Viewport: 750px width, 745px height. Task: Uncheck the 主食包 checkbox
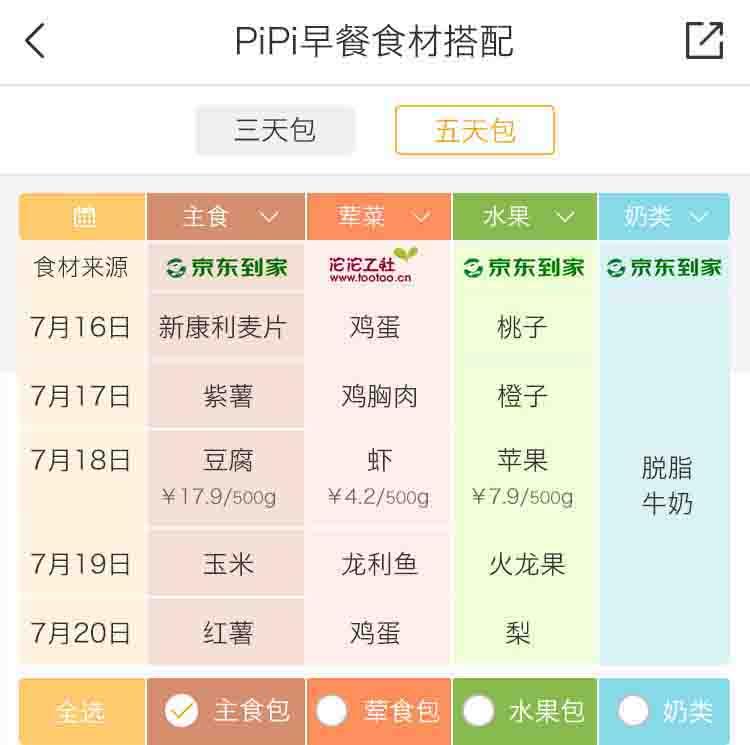(x=182, y=710)
